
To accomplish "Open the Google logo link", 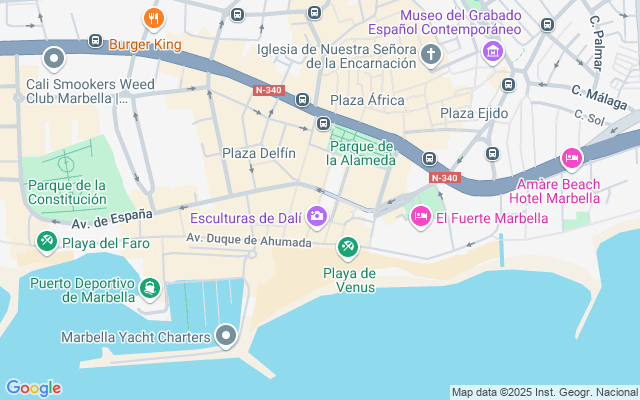I will click(x=33, y=388).
